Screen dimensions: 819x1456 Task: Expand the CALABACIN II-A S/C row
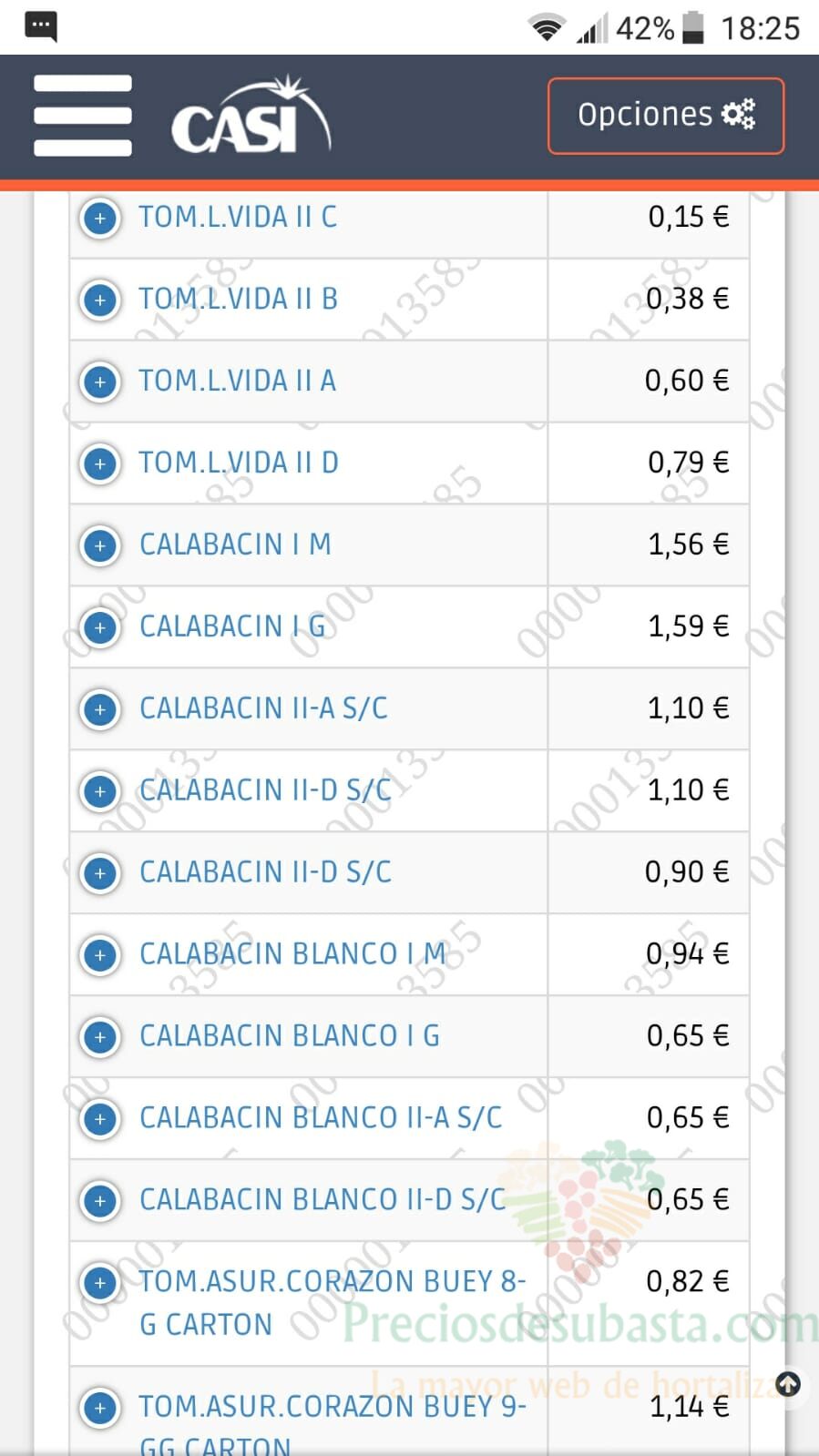click(x=100, y=709)
